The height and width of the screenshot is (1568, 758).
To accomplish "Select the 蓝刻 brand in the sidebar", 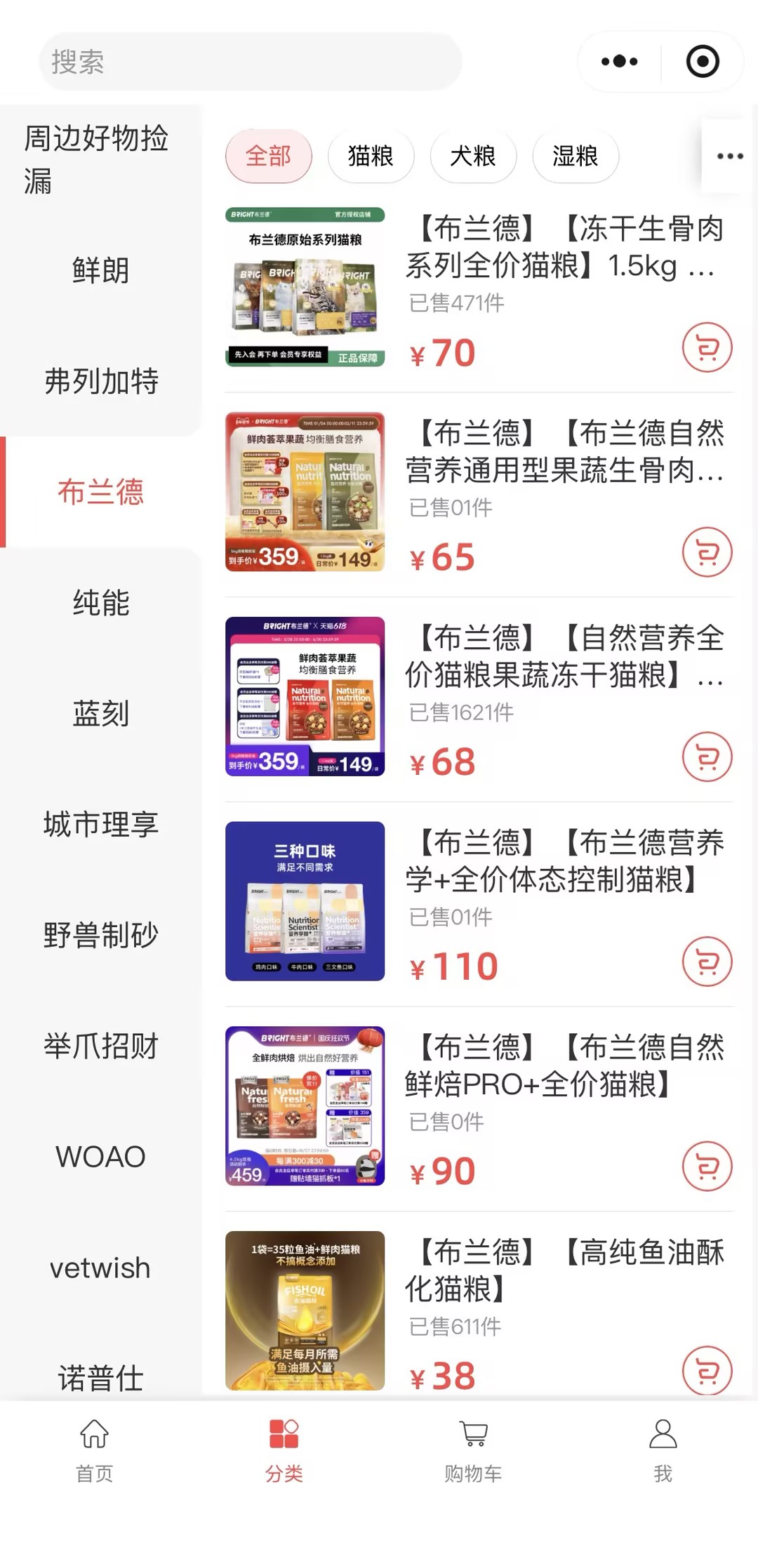I will (100, 714).
